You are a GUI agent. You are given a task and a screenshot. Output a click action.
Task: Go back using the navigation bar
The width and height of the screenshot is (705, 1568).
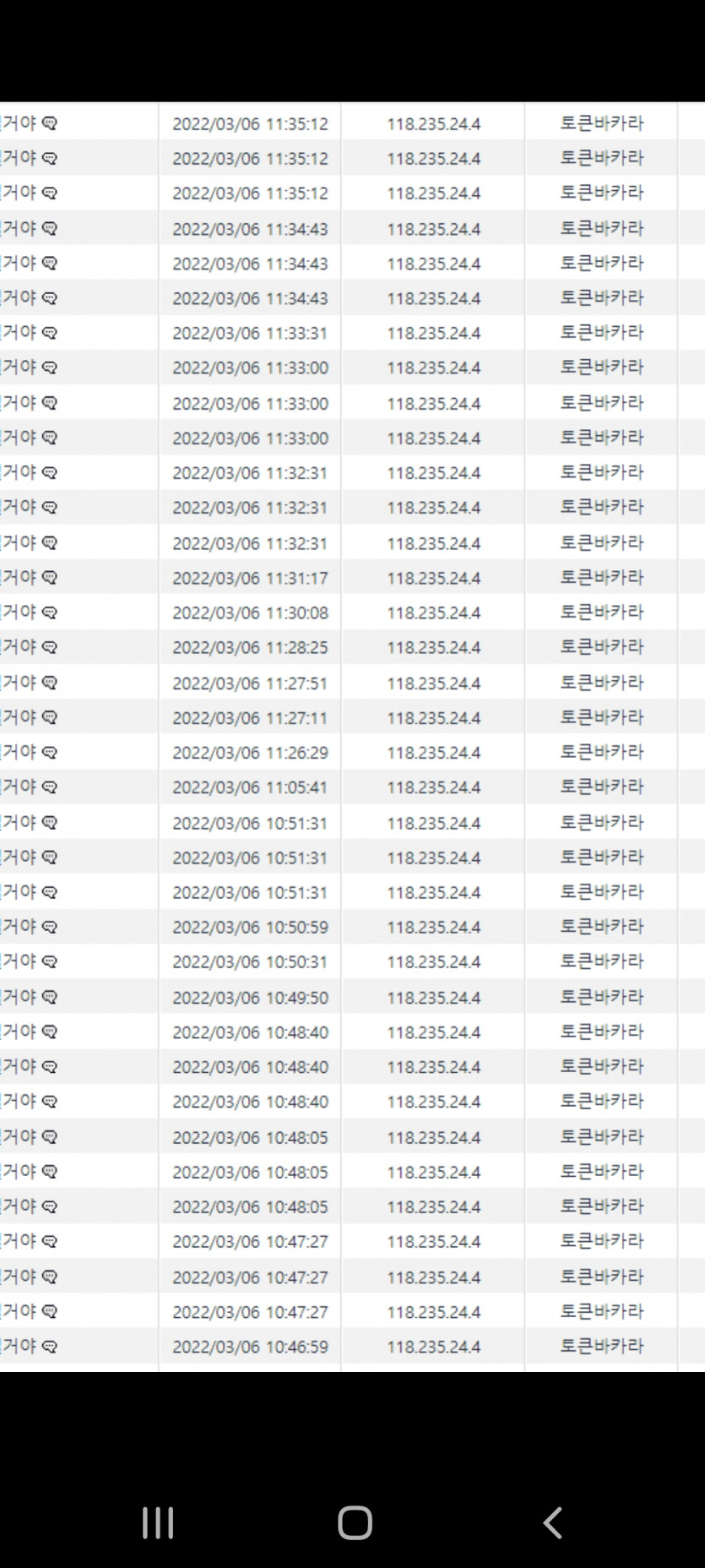point(552,1522)
